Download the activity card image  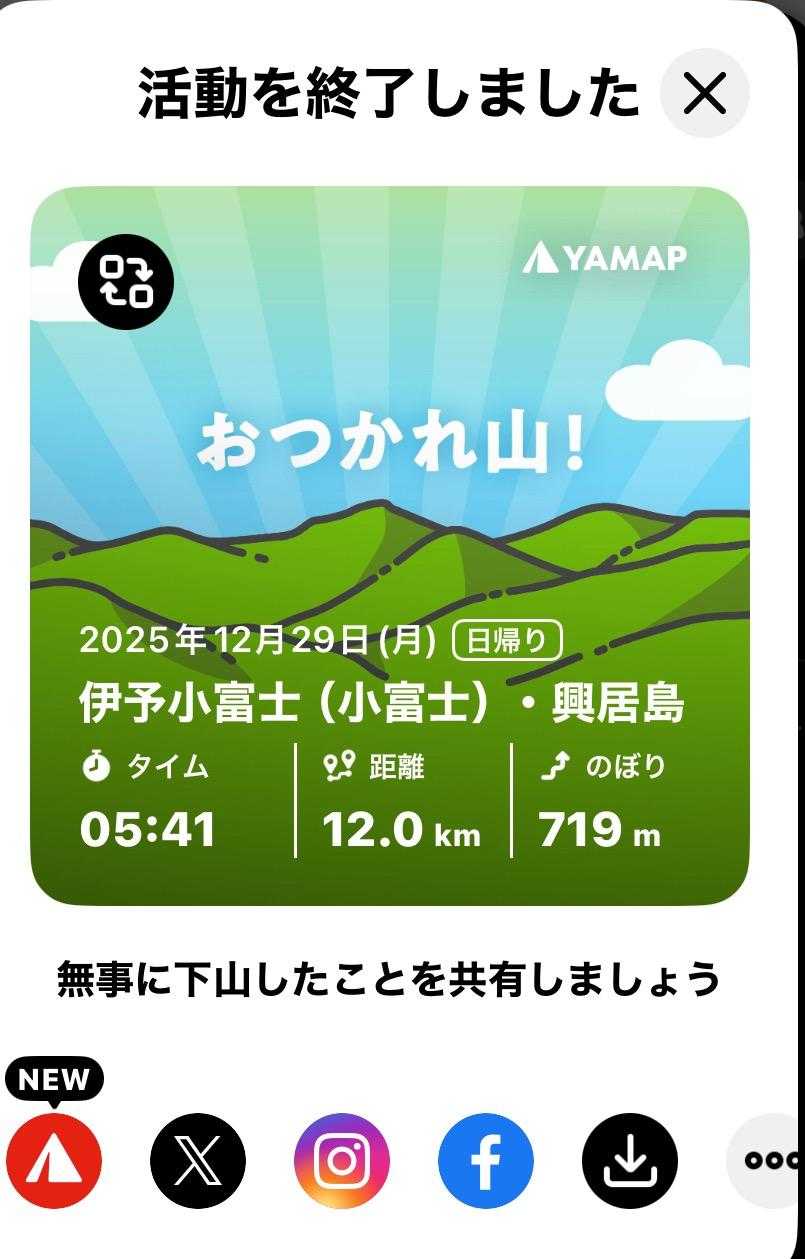pyautogui.click(x=630, y=1161)
